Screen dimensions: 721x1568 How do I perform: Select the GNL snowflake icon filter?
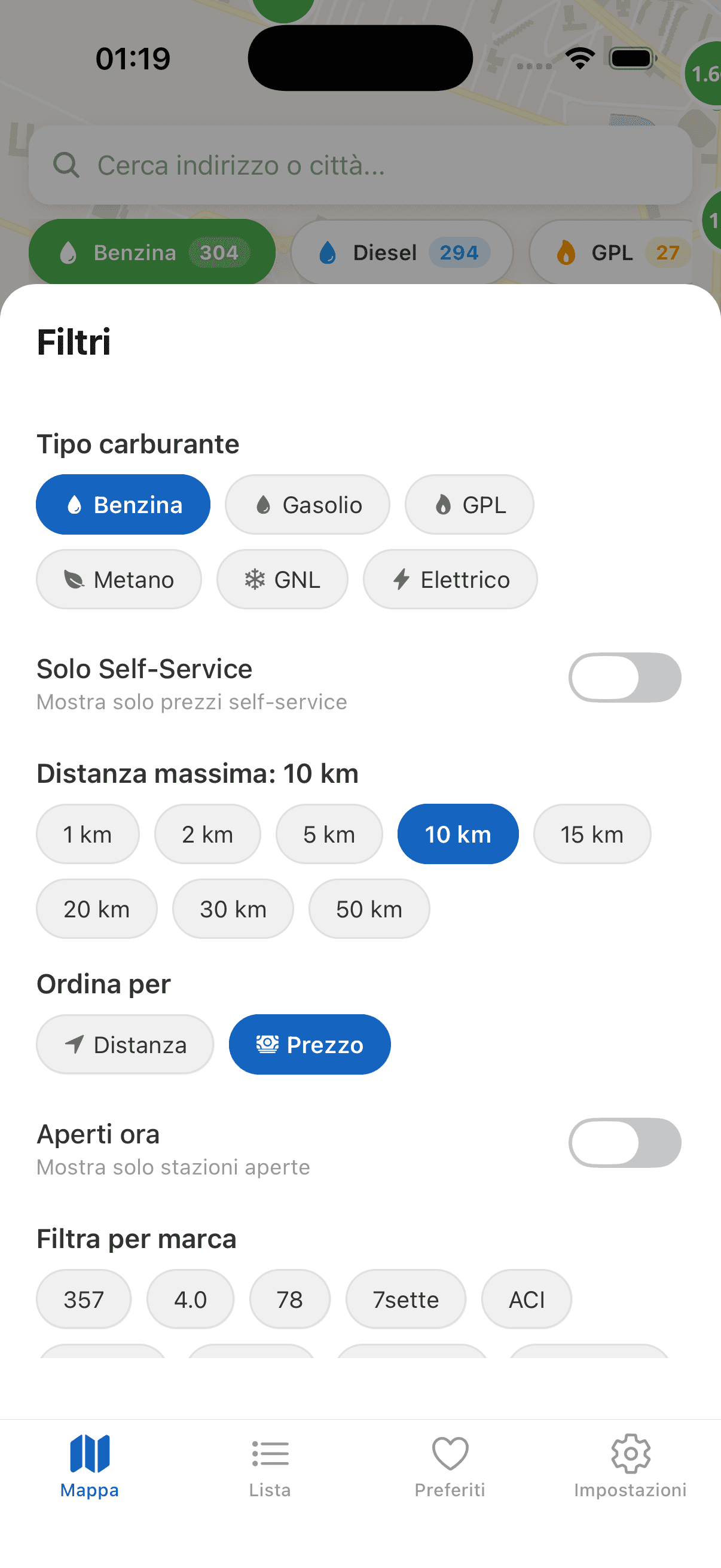[x=255, y=579]
